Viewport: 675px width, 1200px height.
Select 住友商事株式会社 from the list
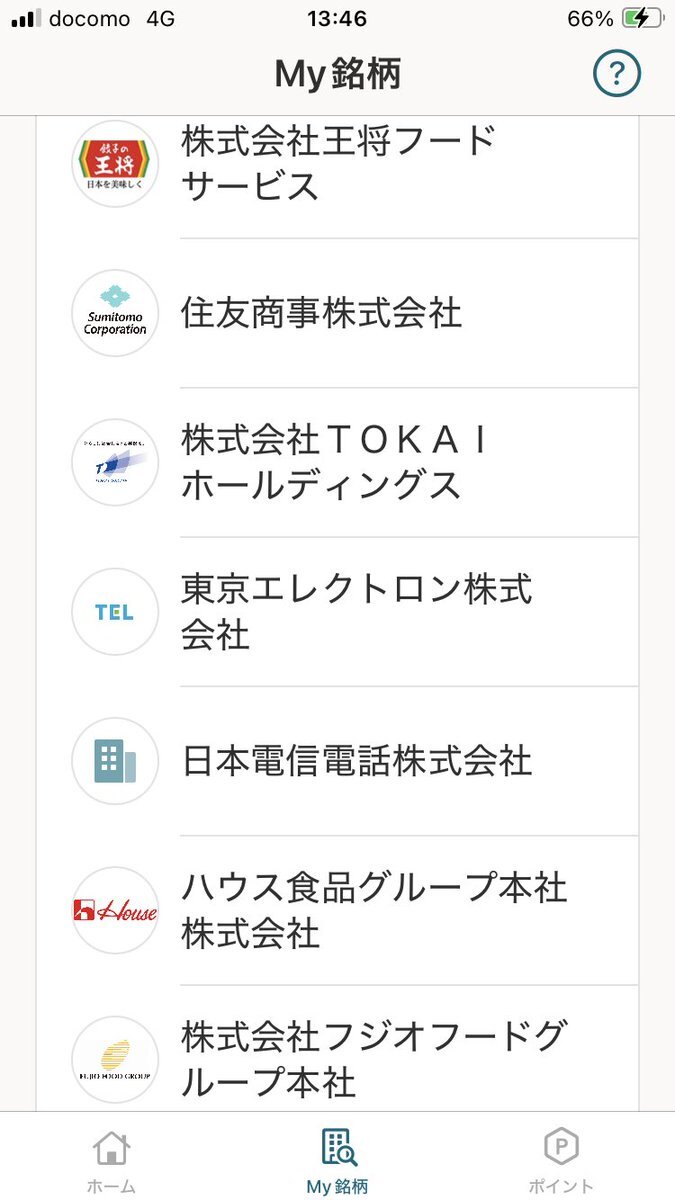[337, 314]
